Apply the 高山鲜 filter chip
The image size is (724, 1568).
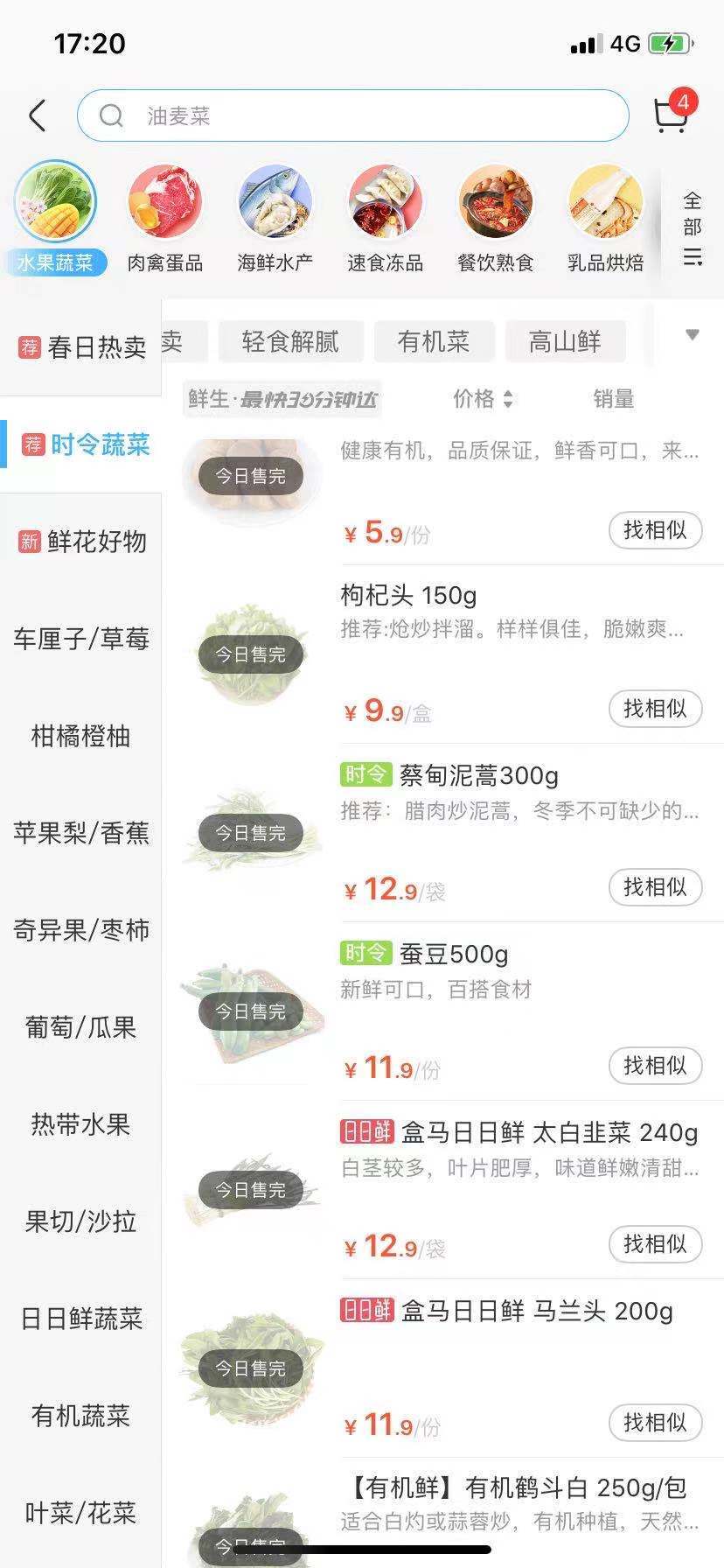pyautogui.click(x=565, y=341)
